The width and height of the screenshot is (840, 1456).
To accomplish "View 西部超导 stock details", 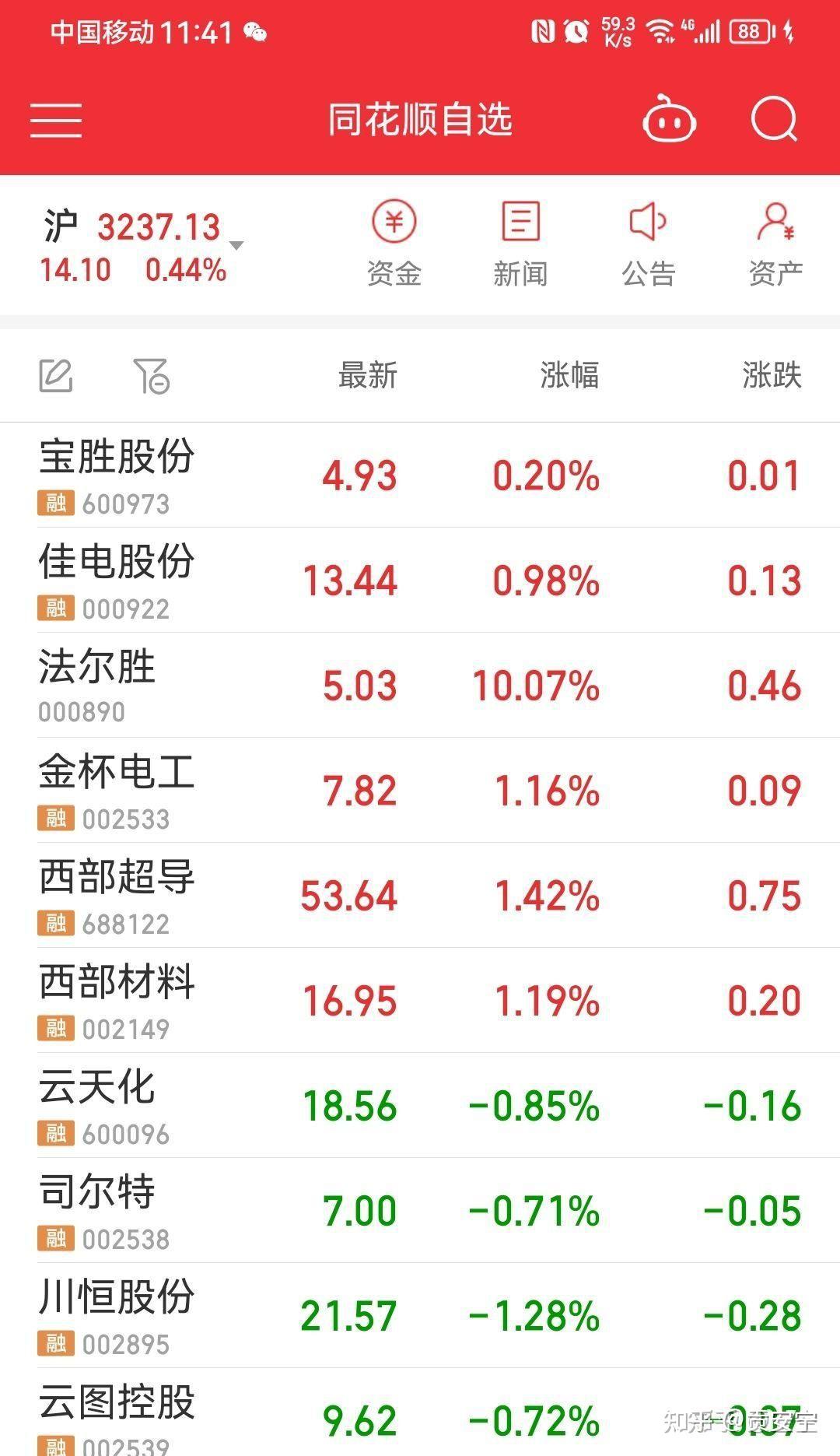I will click(x=420, y=896).
